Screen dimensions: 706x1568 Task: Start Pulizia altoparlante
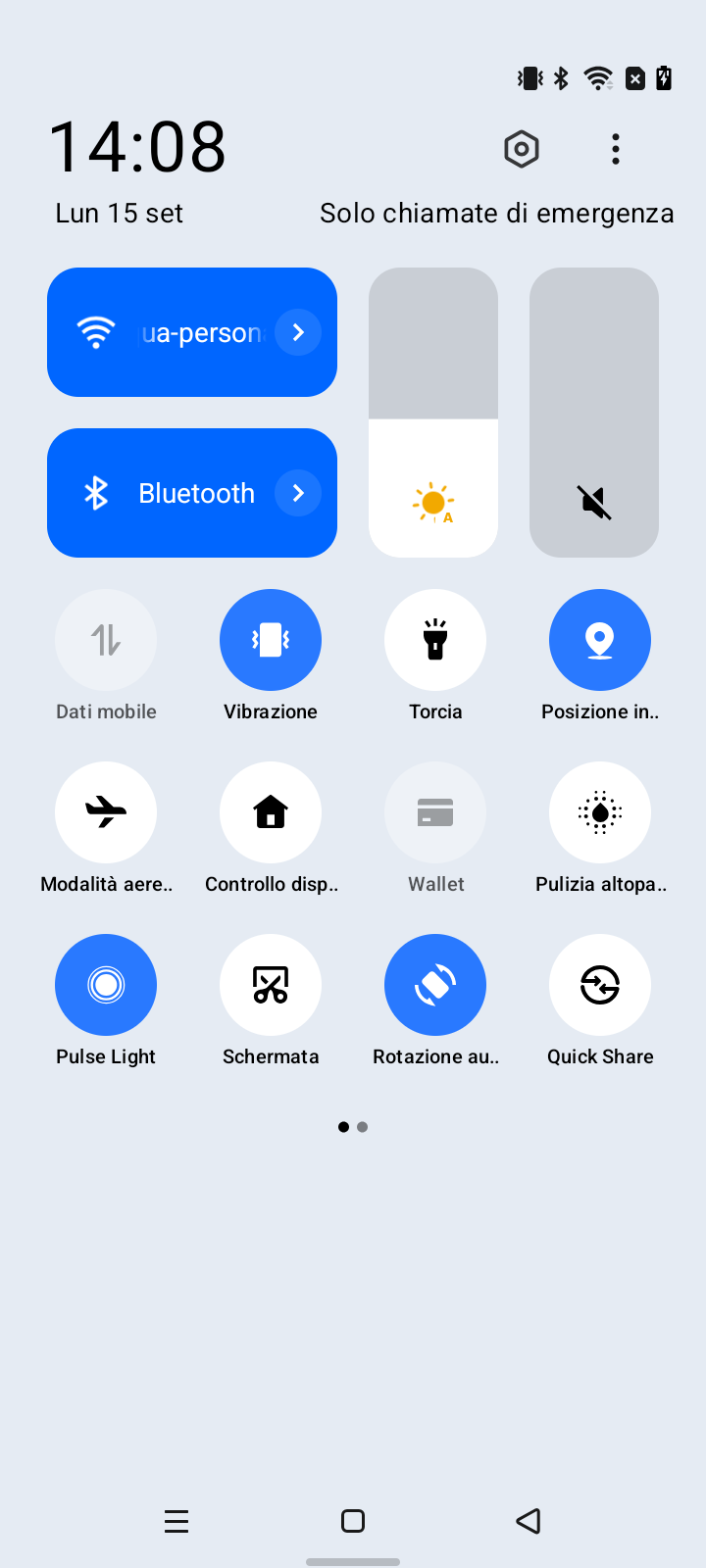600,812
